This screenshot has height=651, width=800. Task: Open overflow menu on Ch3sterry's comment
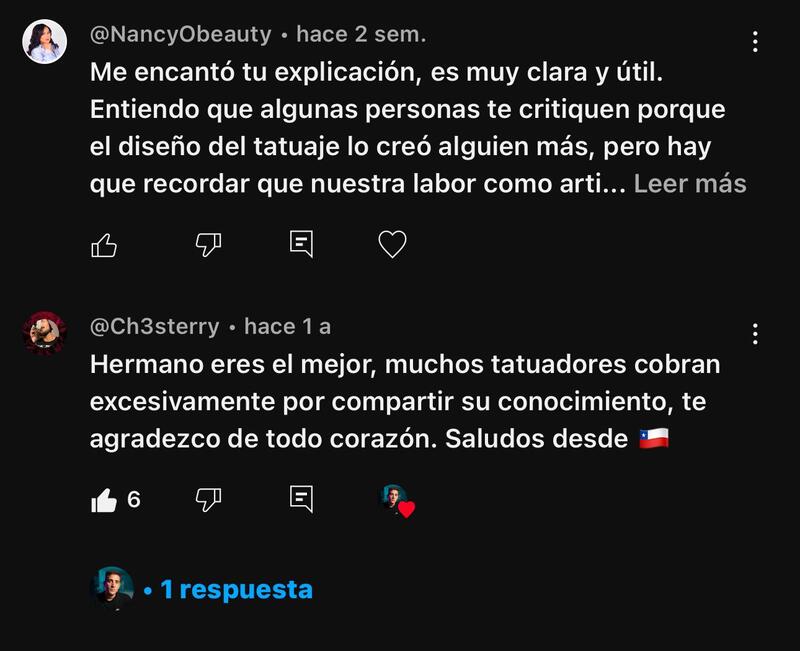coord(755,333)
